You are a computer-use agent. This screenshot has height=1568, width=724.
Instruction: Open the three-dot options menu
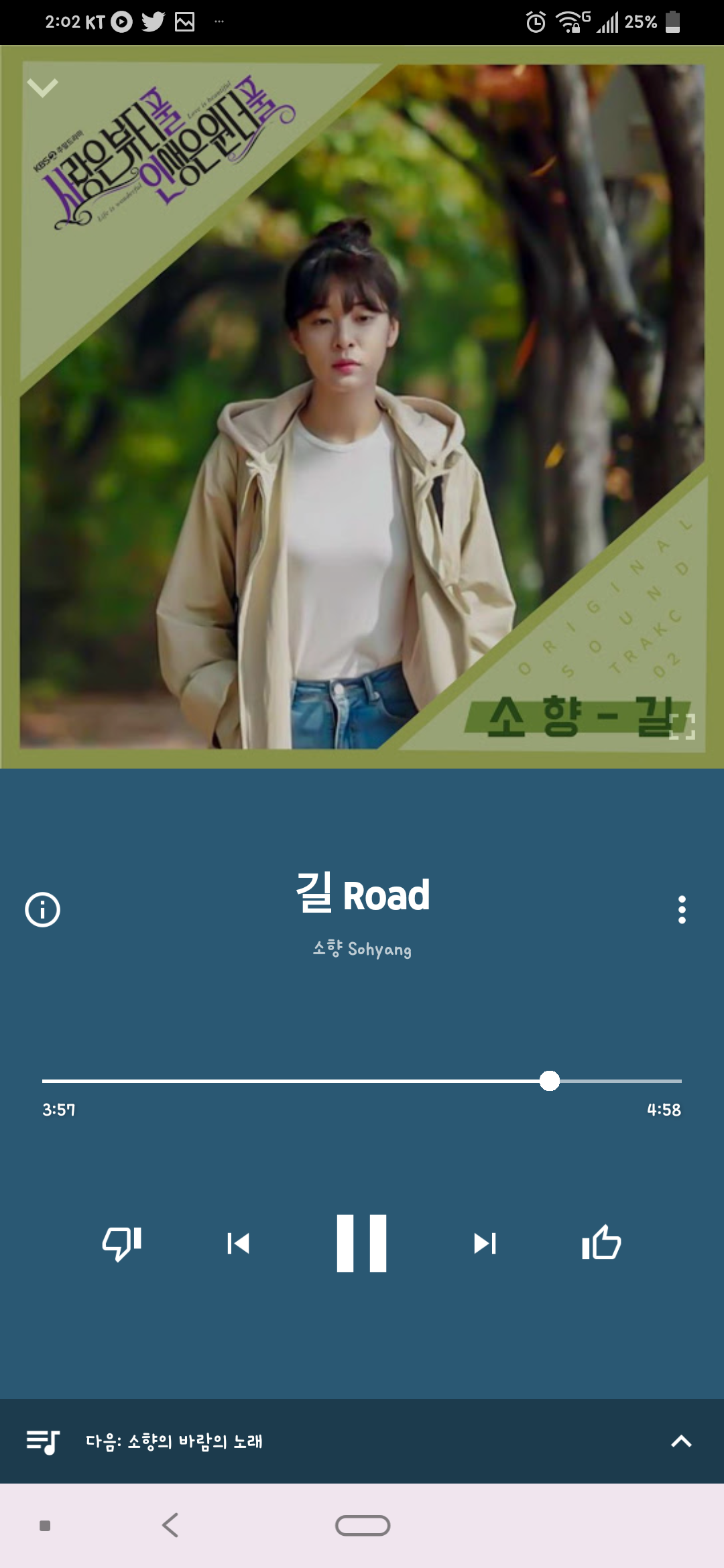click(682, 909)
